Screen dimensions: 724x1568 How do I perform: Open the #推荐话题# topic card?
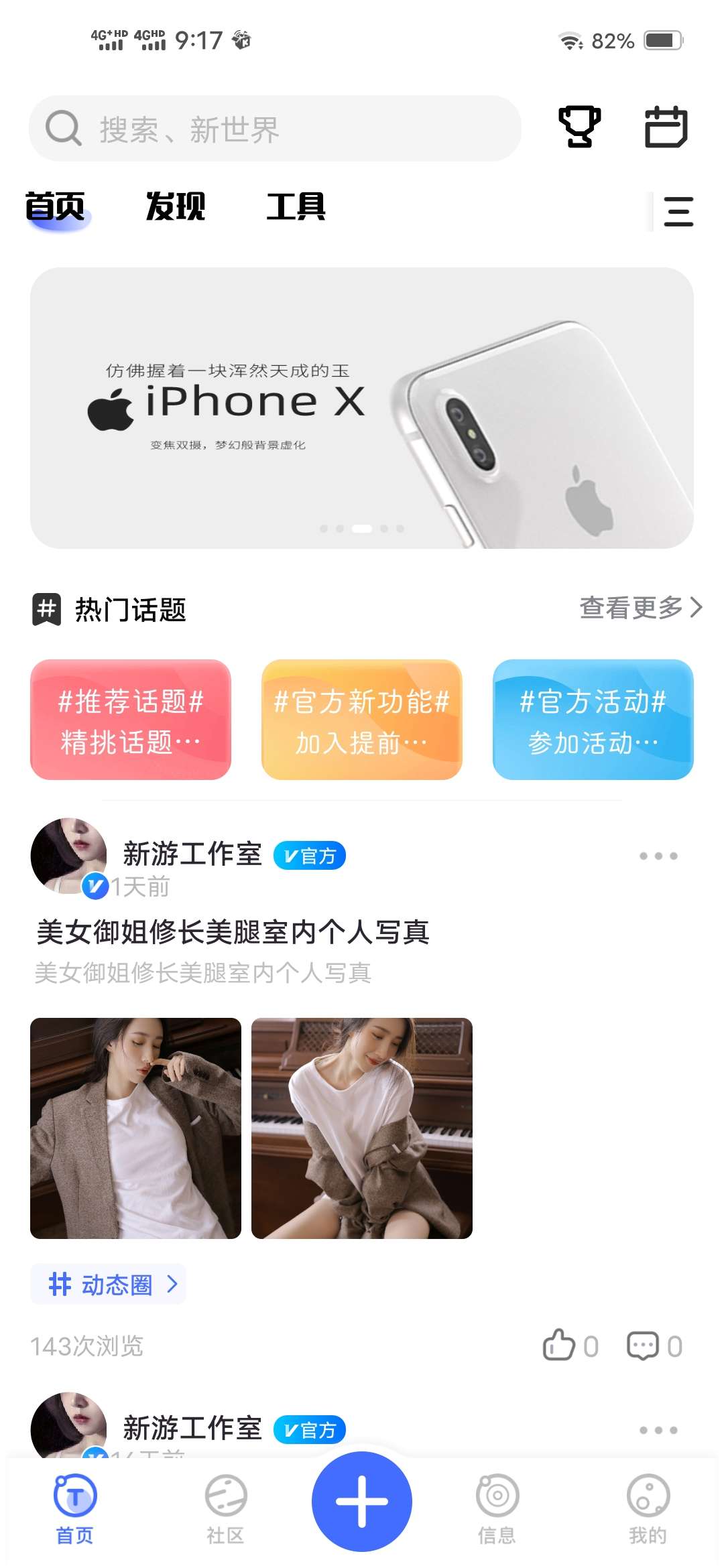(131, 720)
